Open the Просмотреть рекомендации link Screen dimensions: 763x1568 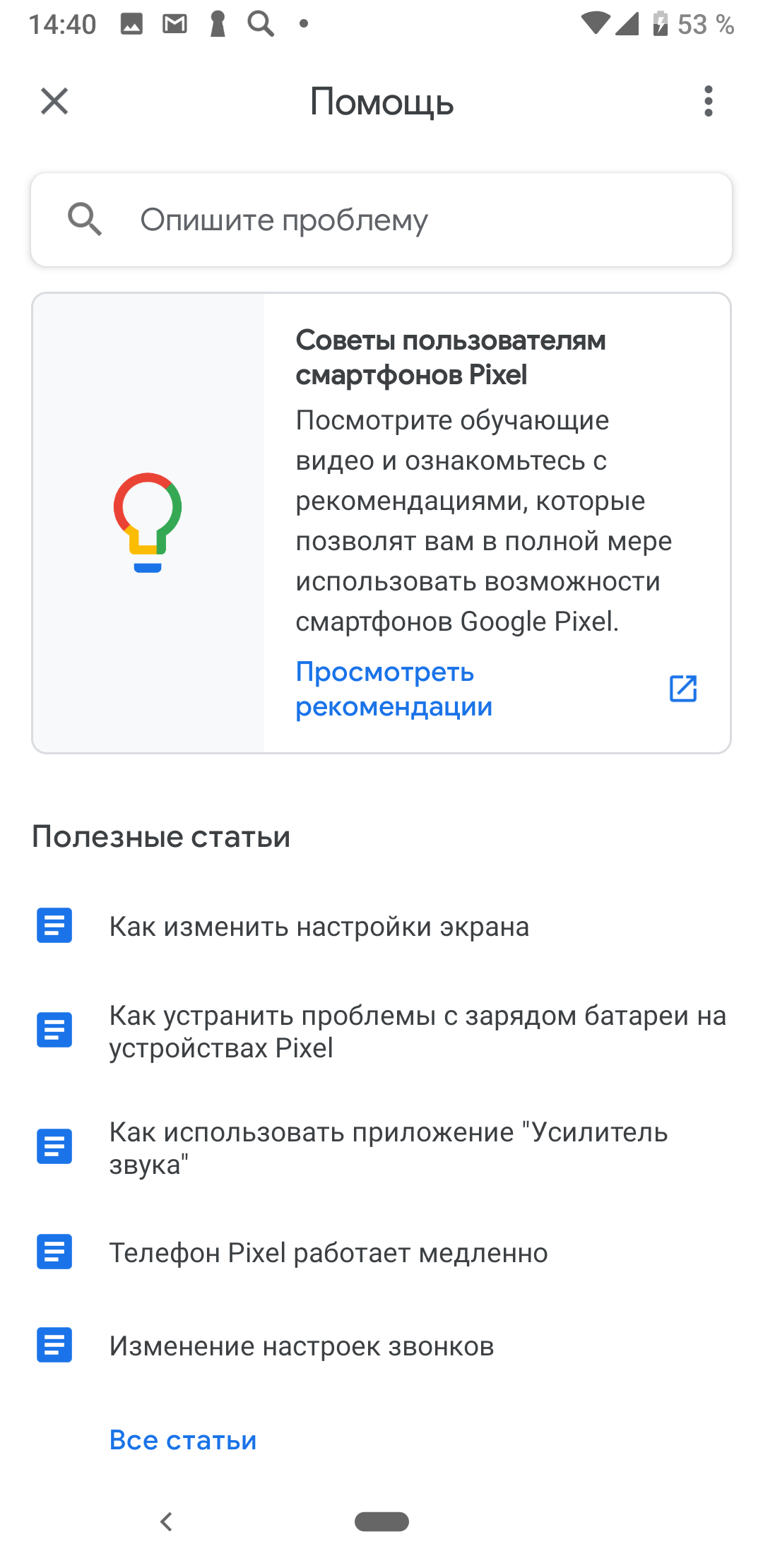[x=394, y=689]
